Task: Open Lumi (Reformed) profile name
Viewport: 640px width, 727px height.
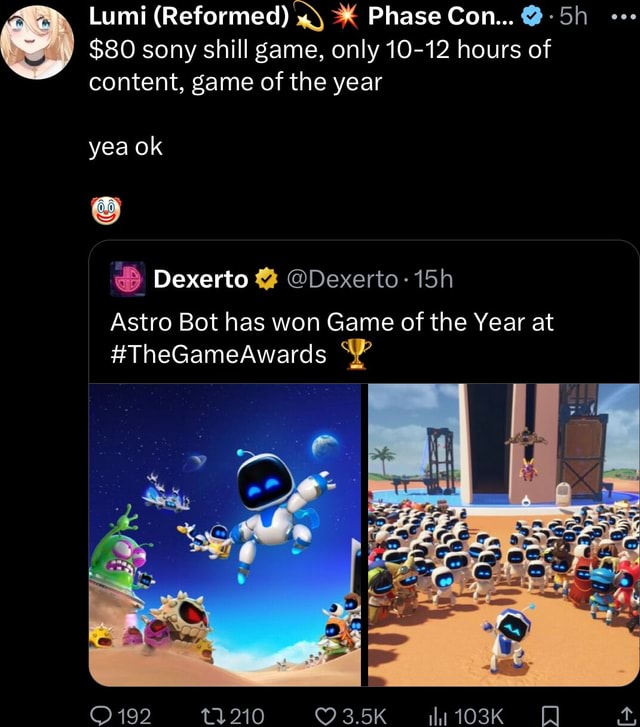Action: click(x=189, y=17)
